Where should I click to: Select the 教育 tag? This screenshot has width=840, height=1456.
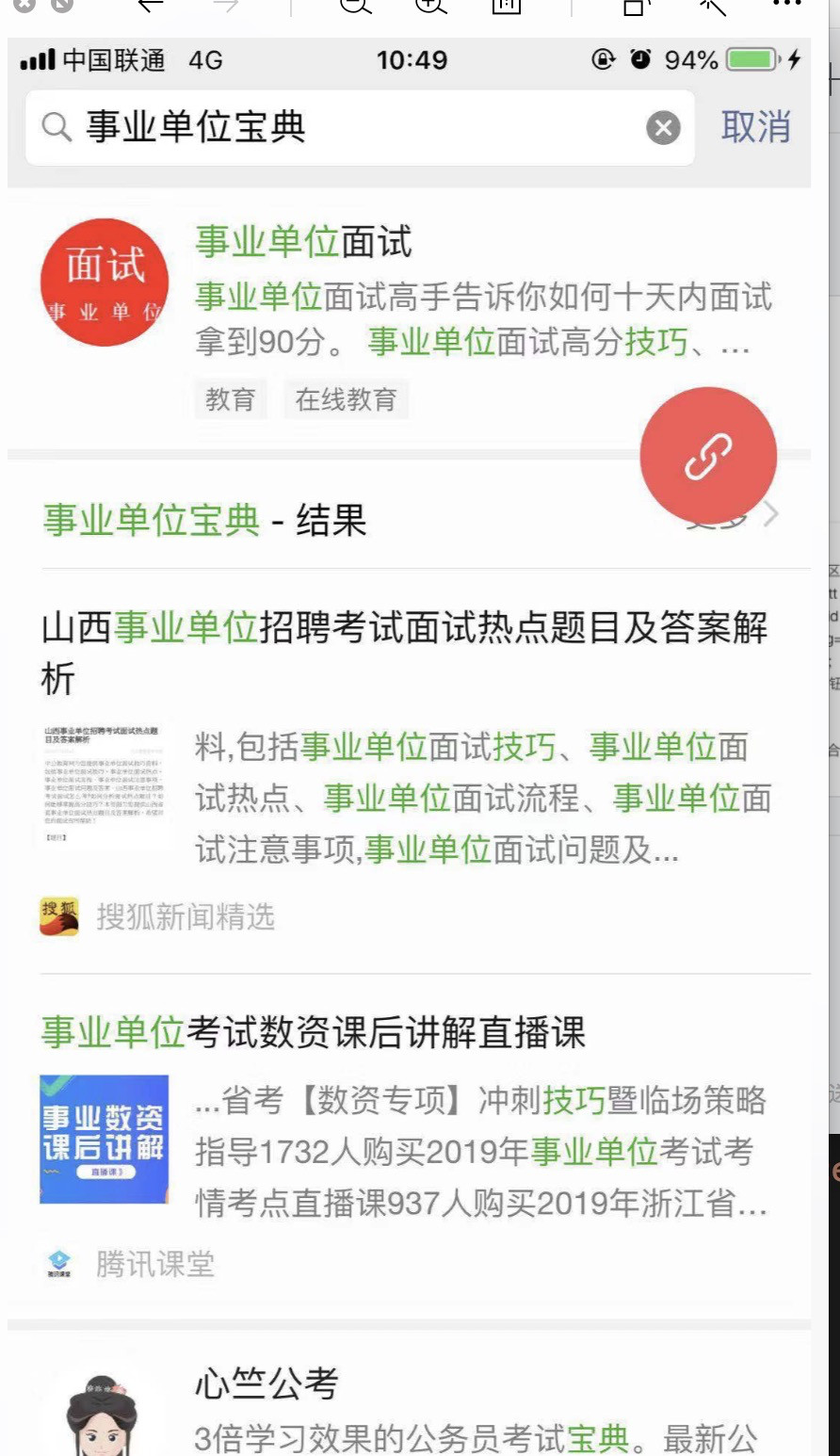(x=231, y=399)
